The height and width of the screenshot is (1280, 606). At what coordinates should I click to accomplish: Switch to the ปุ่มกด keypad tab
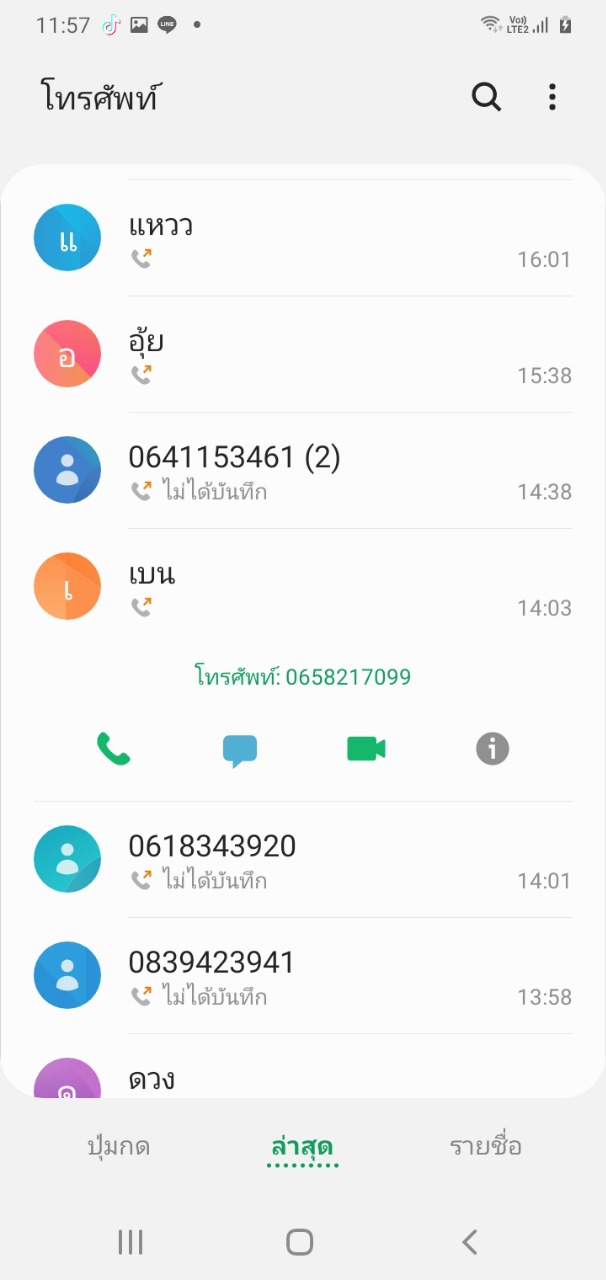point(119,1146)
